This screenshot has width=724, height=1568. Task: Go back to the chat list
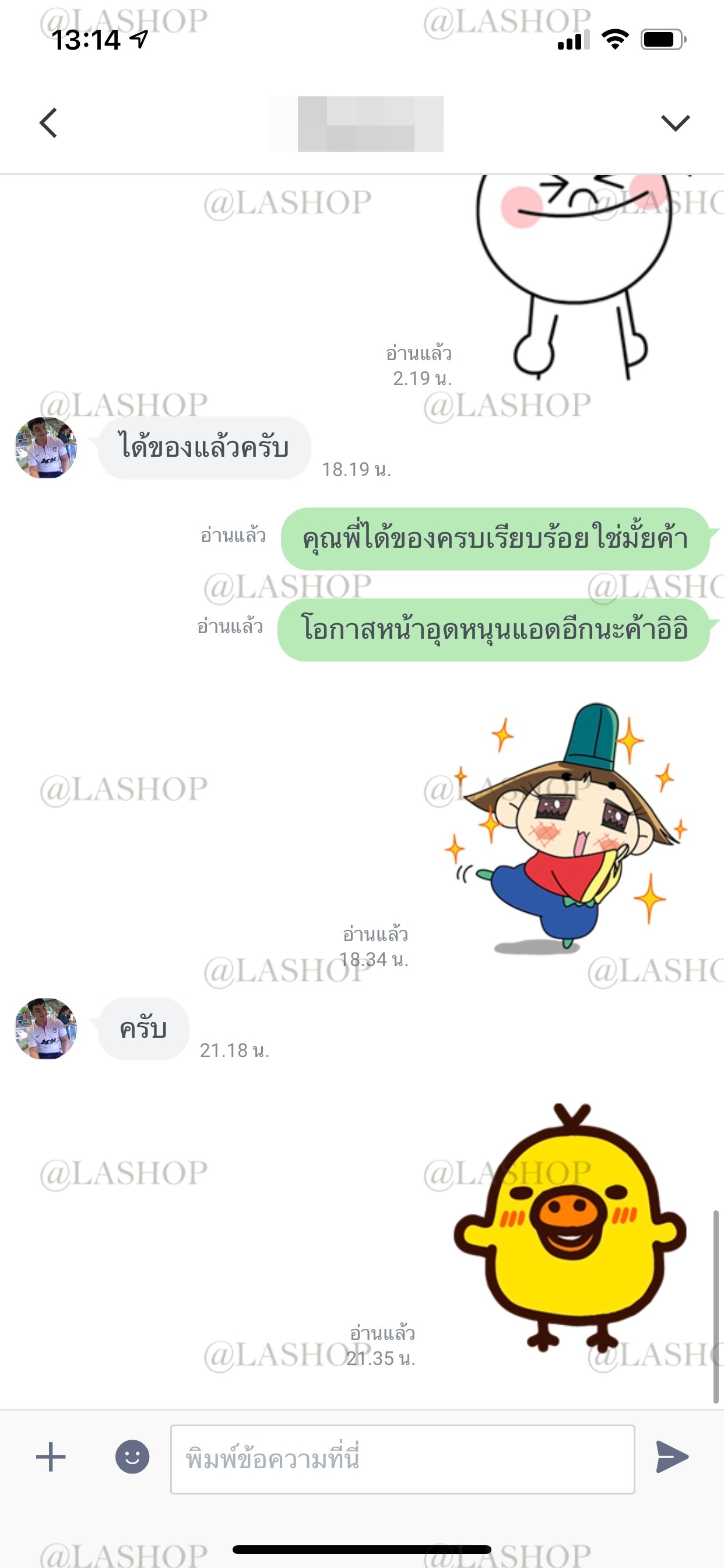[48, 123]
